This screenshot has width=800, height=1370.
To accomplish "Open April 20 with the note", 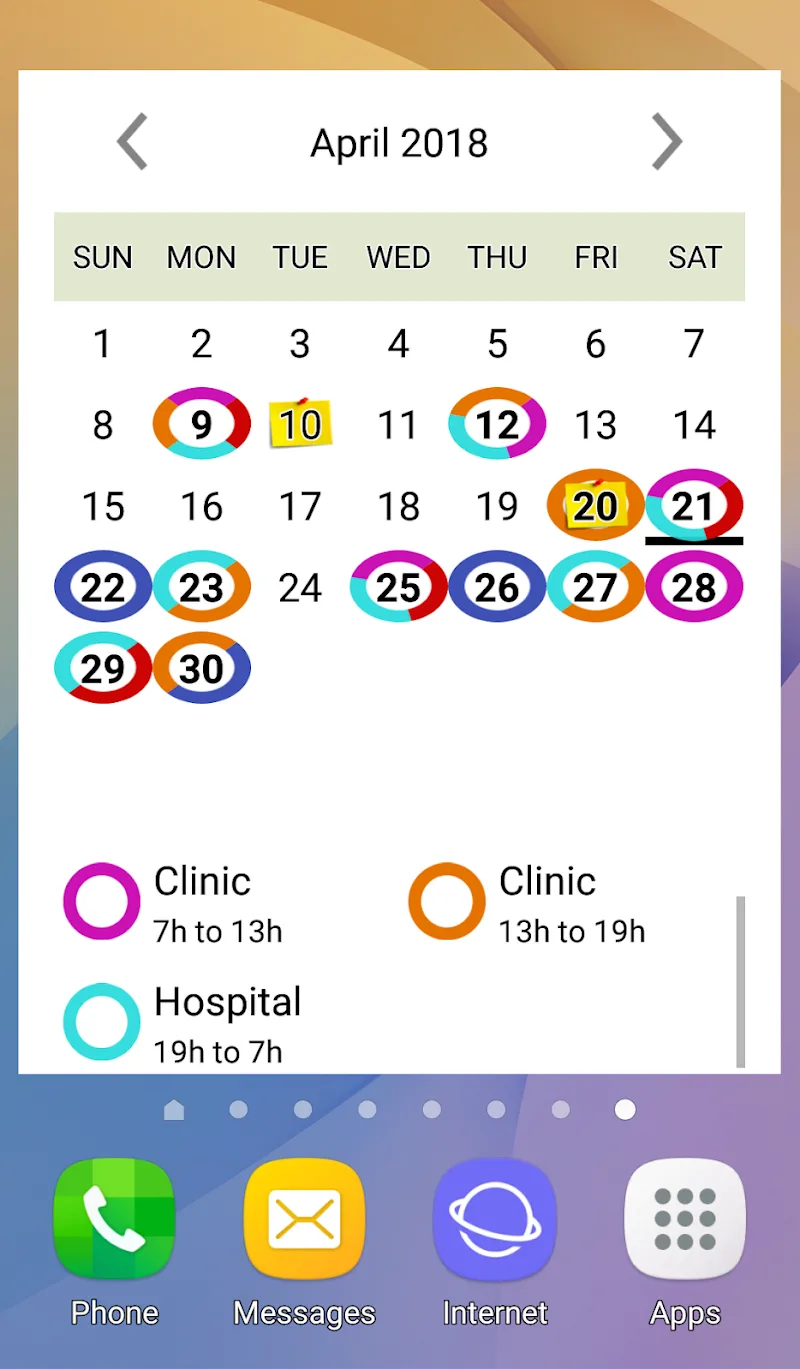I will [x=595, y=506].
